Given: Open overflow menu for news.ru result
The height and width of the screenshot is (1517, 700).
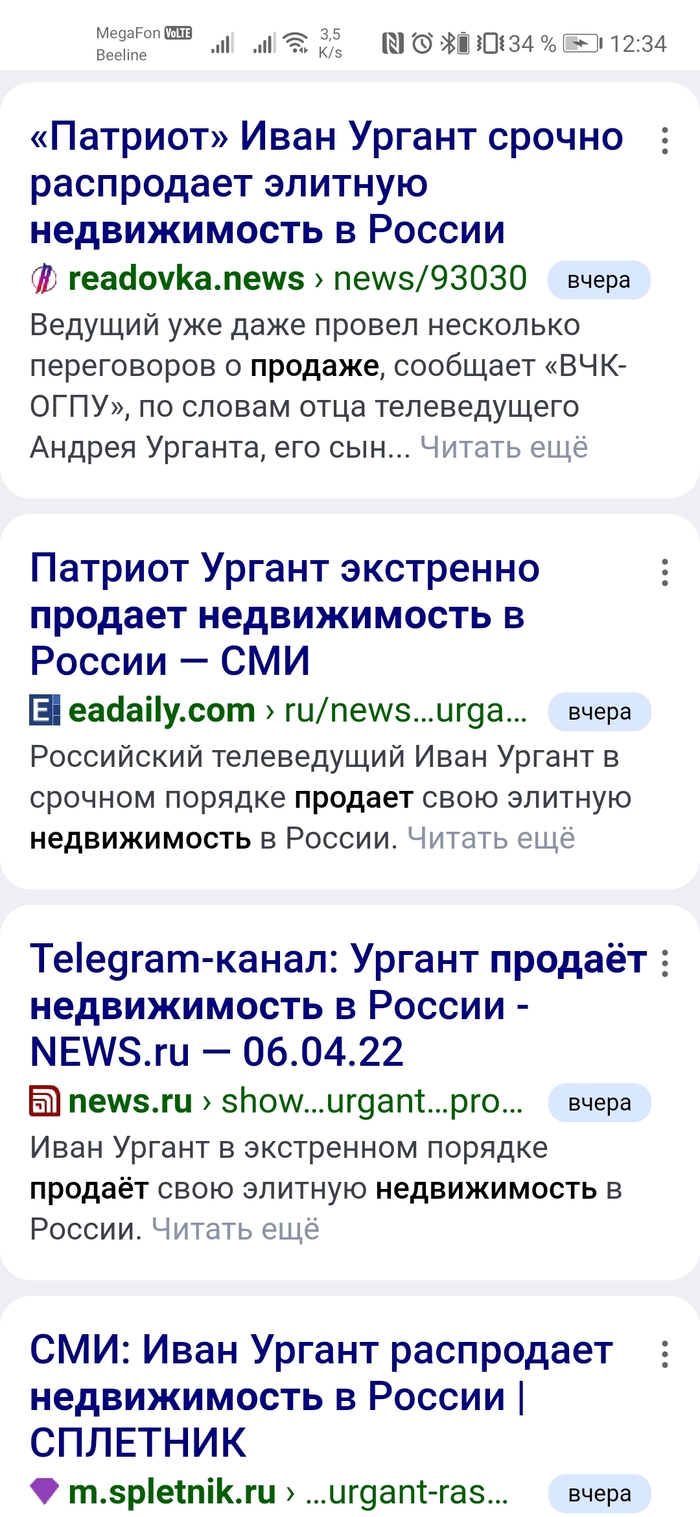Looking at the screenshot, I should [664, 964].
